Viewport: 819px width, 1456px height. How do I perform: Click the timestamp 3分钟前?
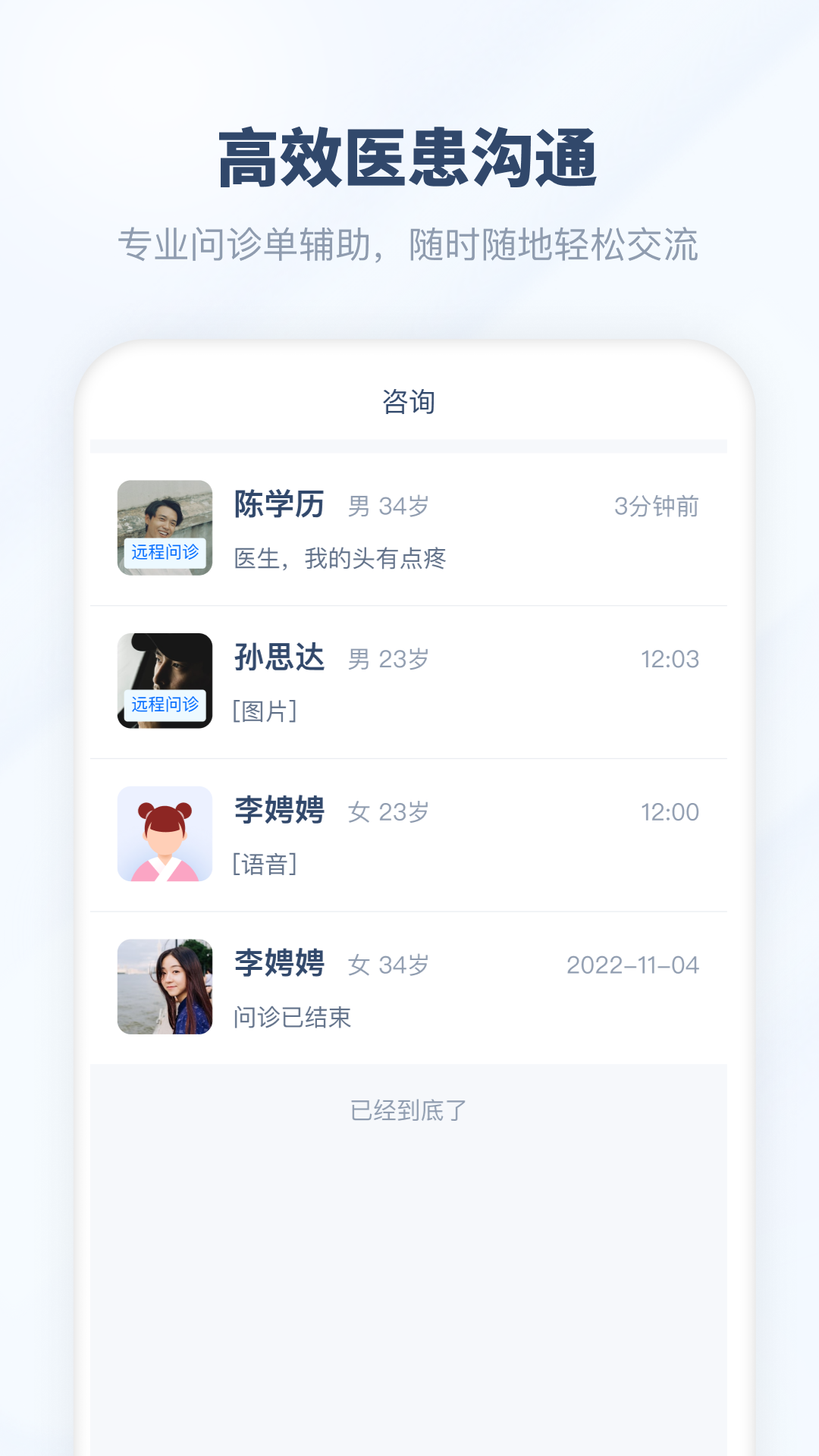[x=658, y=506]
